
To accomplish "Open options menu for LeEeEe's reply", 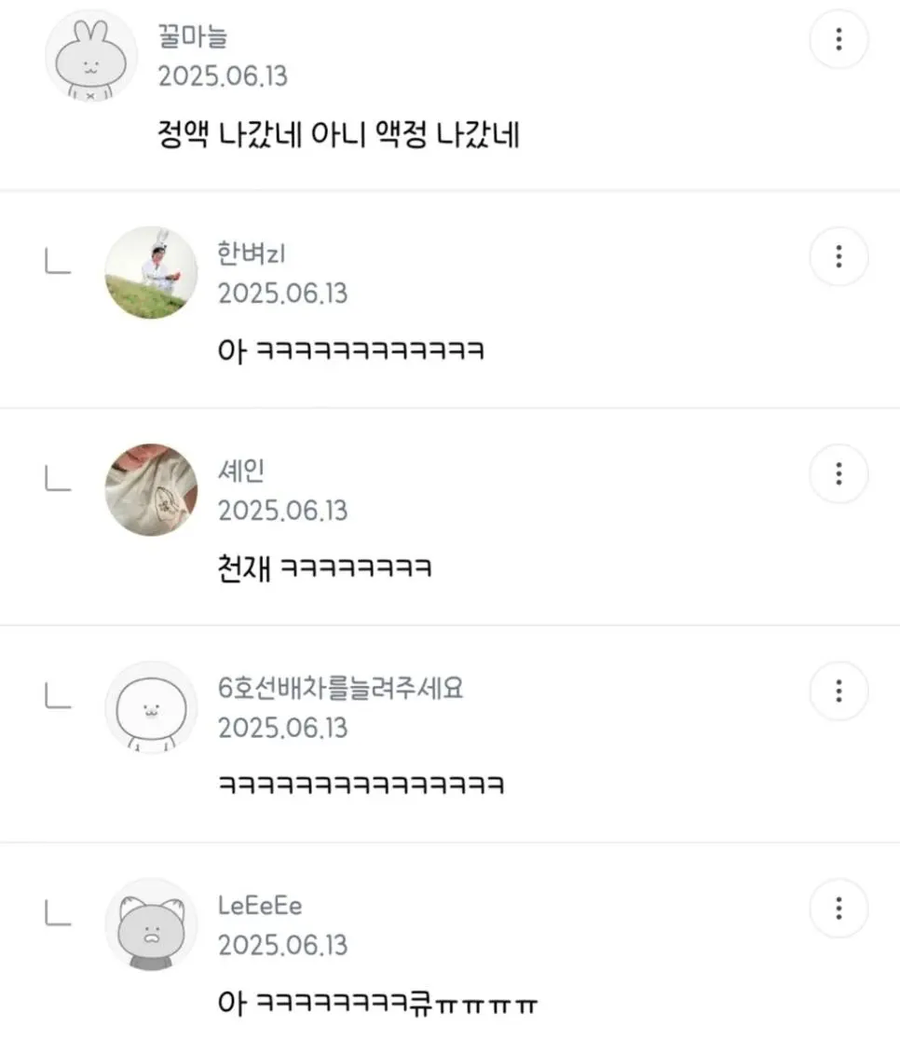I will point(838,908).
